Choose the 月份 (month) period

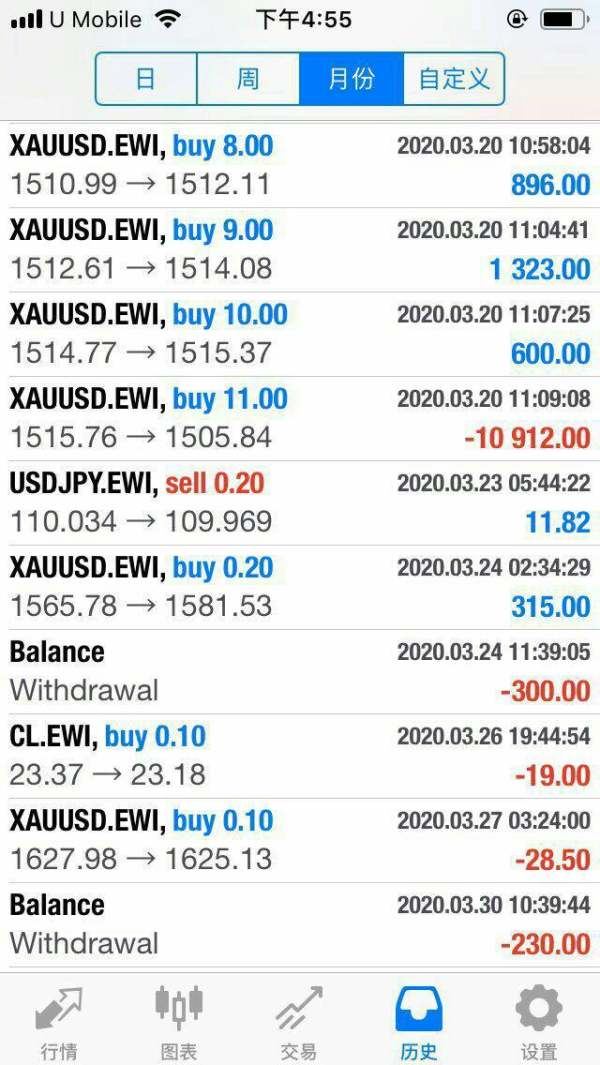pos(351,79)
